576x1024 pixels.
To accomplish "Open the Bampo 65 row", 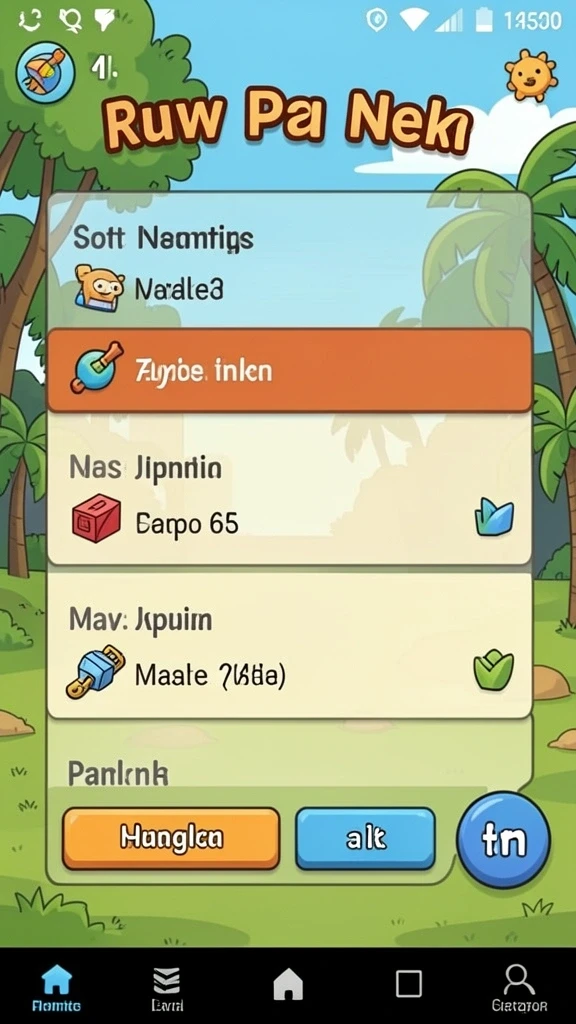I will [x=289, y=522].
